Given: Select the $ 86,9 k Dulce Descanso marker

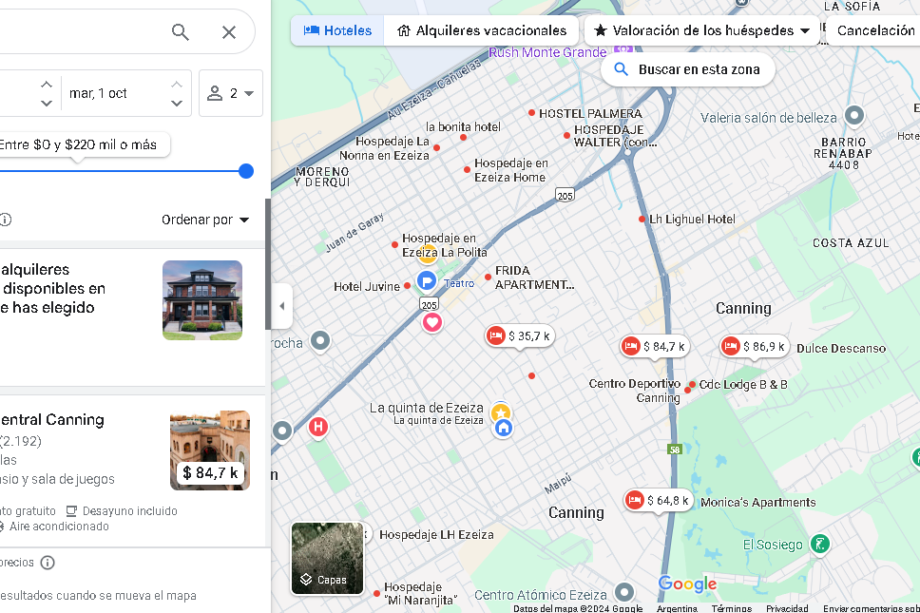Looking at the screenshot, I should pos(755,347).
